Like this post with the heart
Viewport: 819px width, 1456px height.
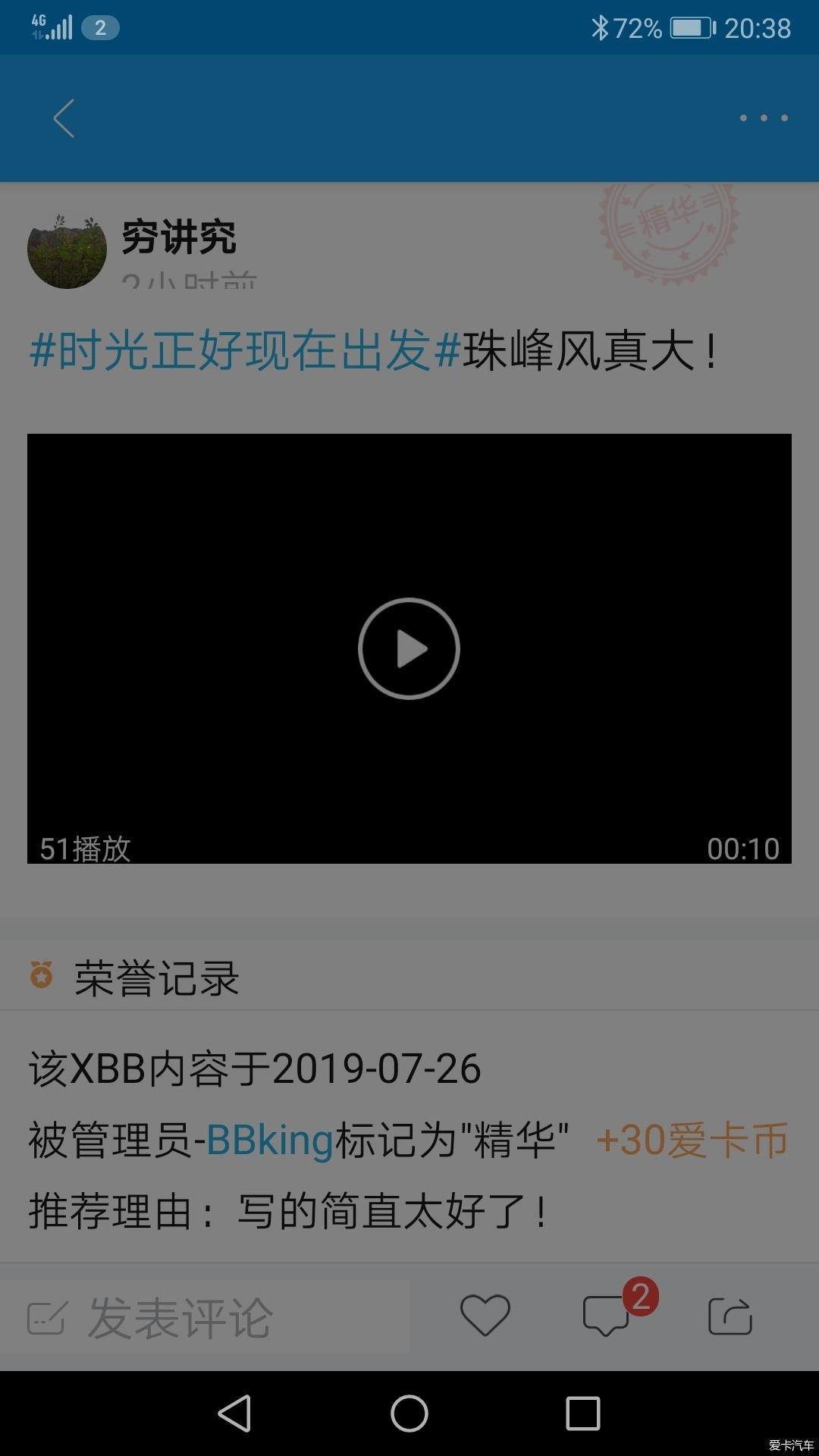pos(485,1316)
